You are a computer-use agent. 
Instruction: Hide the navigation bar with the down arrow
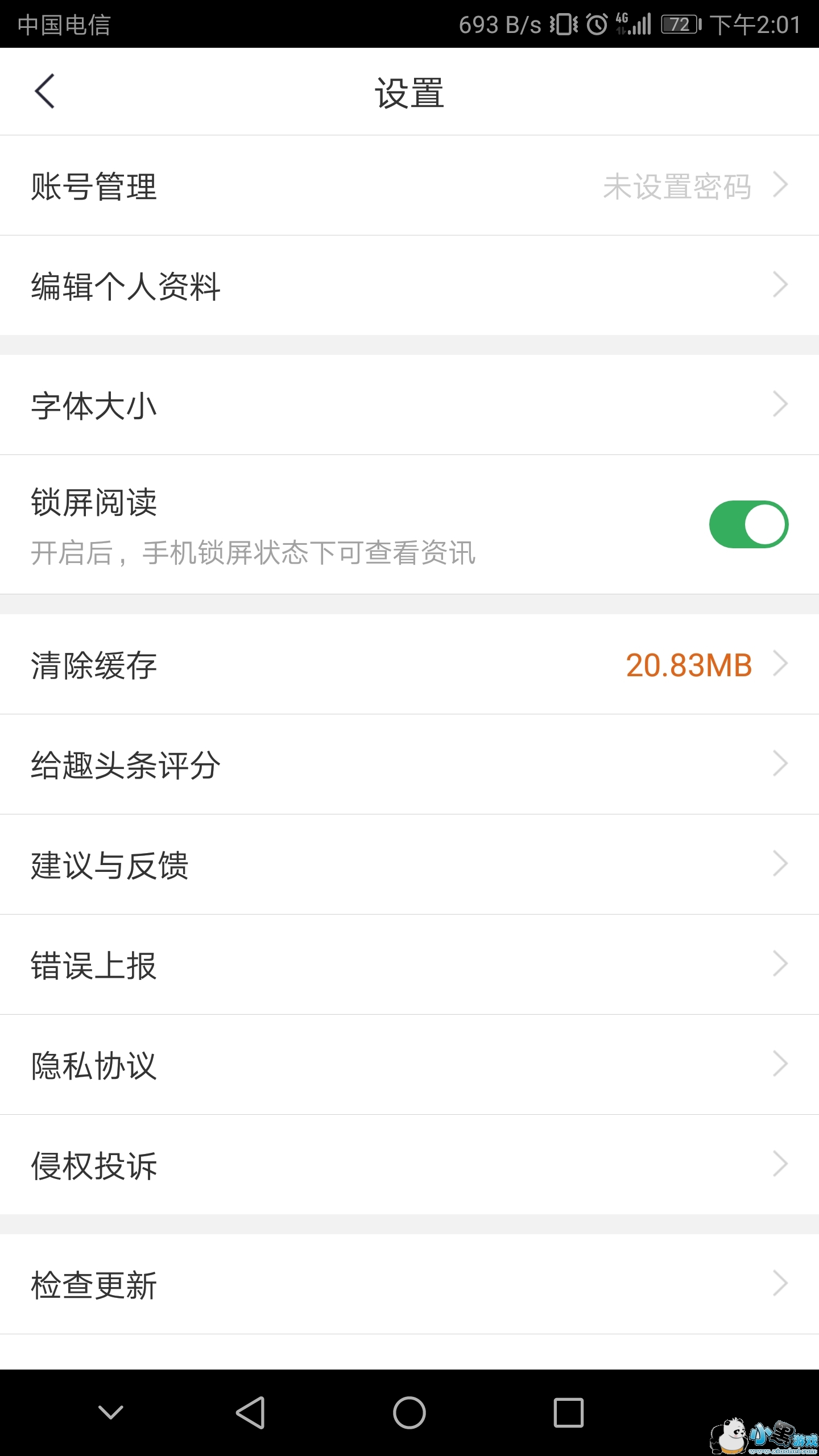(111, 1413)
